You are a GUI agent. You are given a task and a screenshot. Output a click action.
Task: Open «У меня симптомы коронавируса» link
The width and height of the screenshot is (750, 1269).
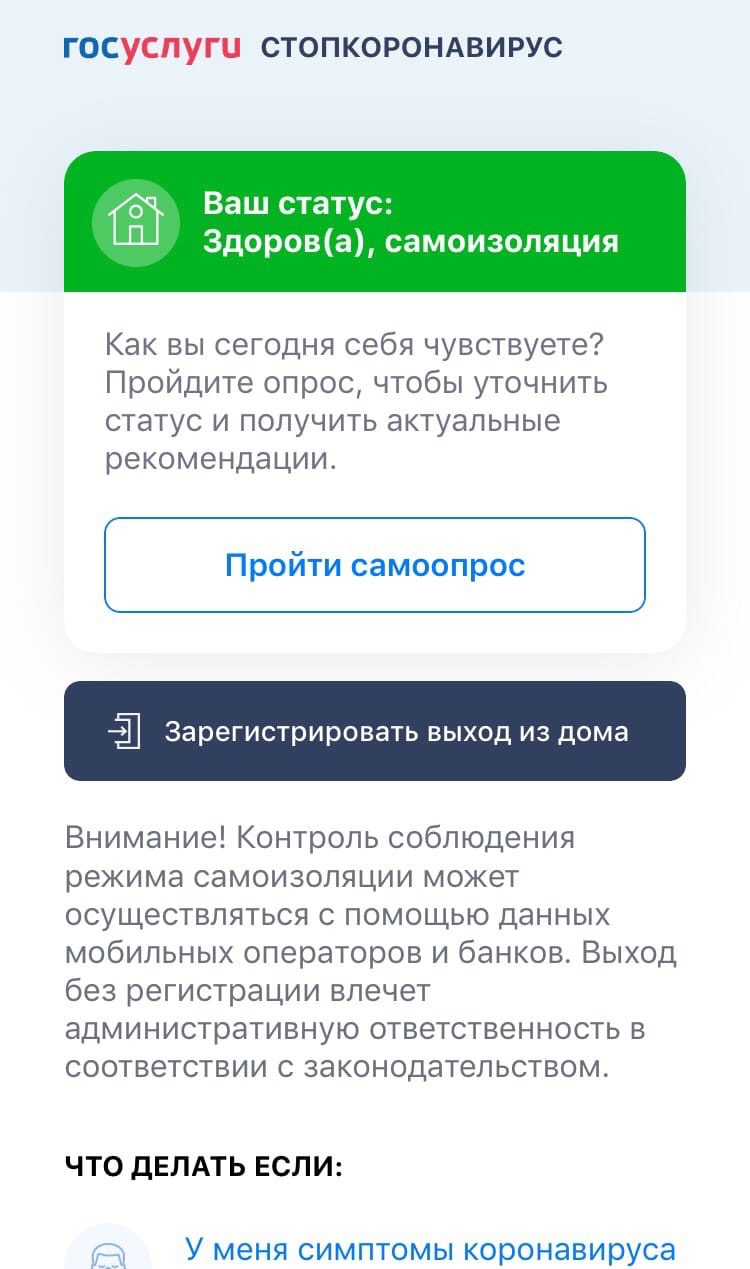click(430, 1249)
